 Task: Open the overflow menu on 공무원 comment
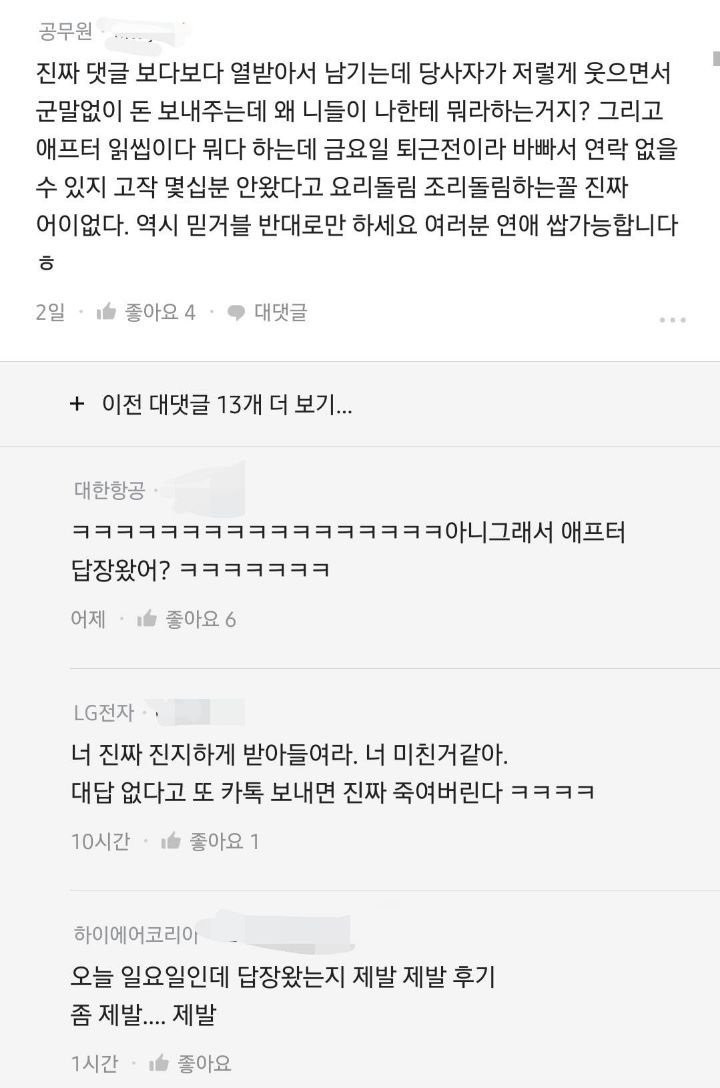pos(672,320)
